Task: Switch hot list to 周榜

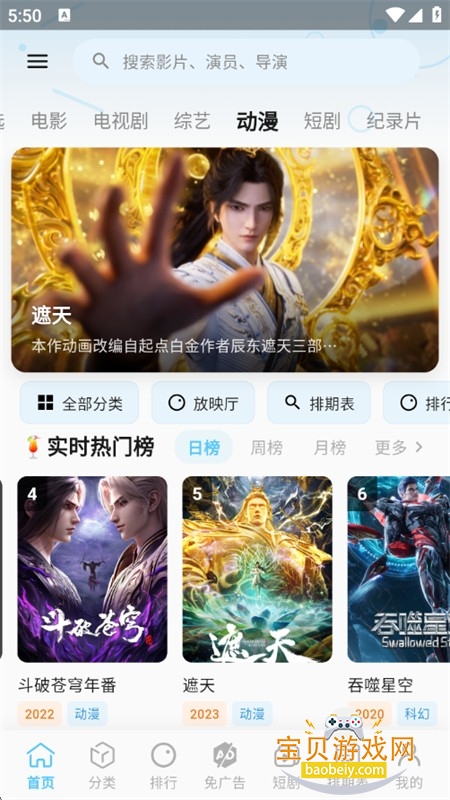Action: point(266,447)
